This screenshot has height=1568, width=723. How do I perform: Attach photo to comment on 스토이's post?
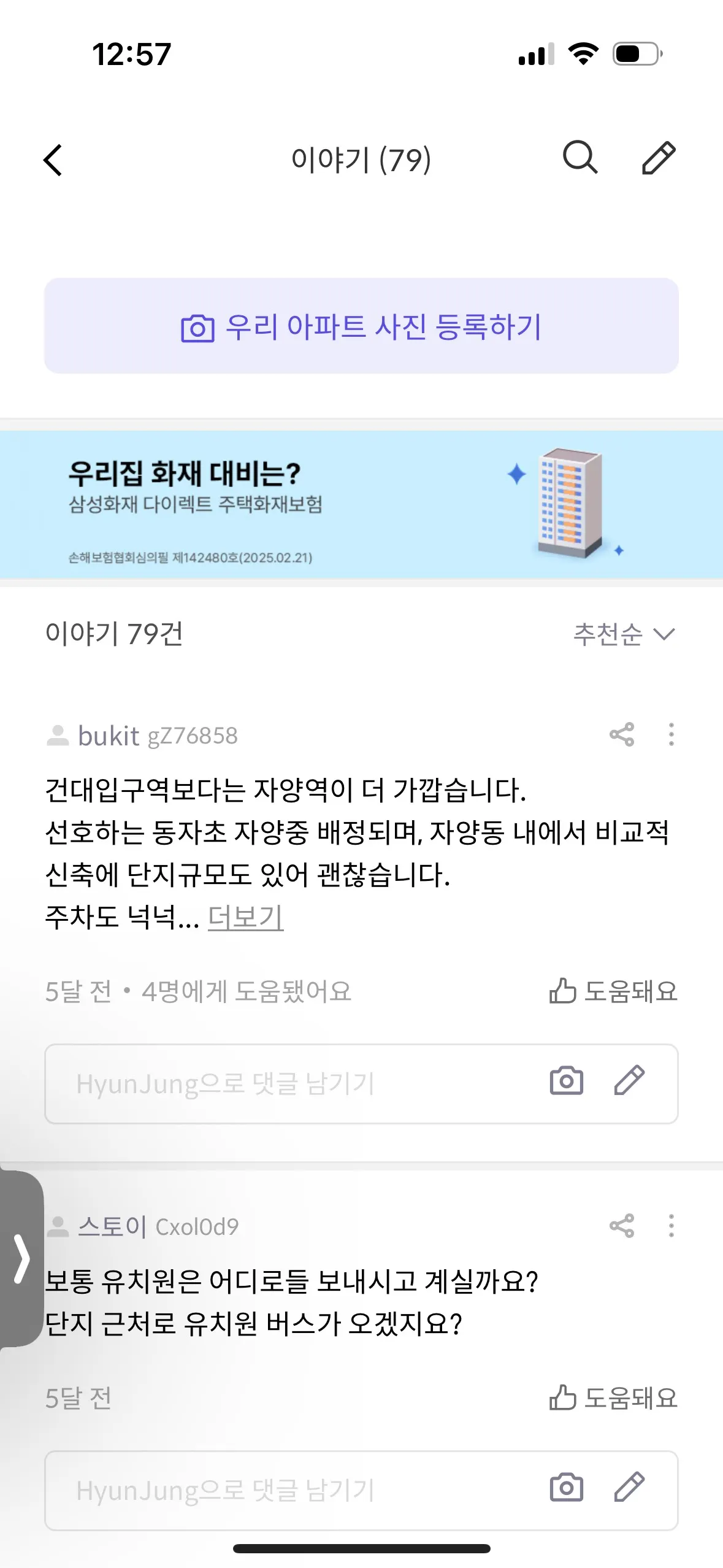point(566,1488)
